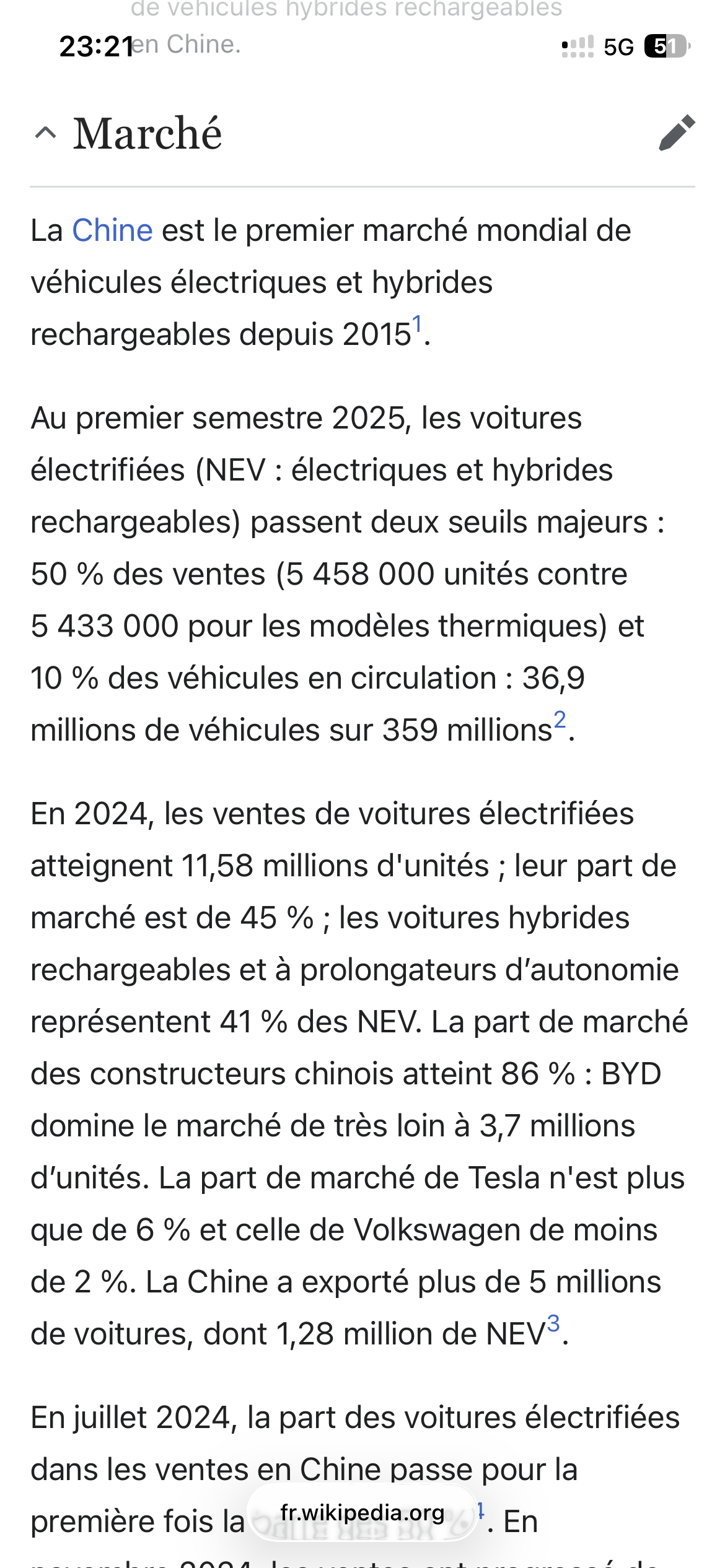725x1568 pixels.
Task: Open footnote 1 after 'depuis 2015'
Action: [417, 324]
